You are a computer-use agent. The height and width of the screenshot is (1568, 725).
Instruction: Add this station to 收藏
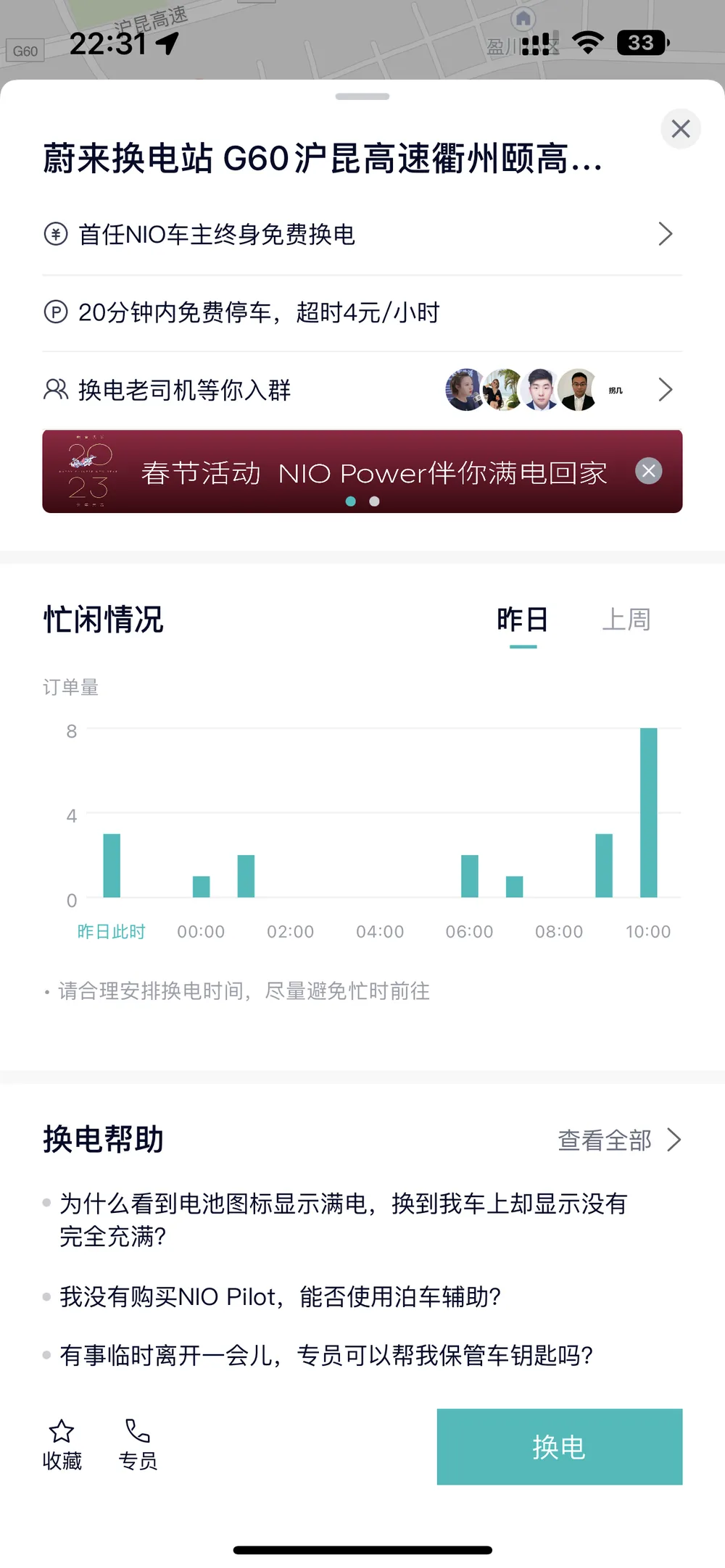tap(62, 1445)
